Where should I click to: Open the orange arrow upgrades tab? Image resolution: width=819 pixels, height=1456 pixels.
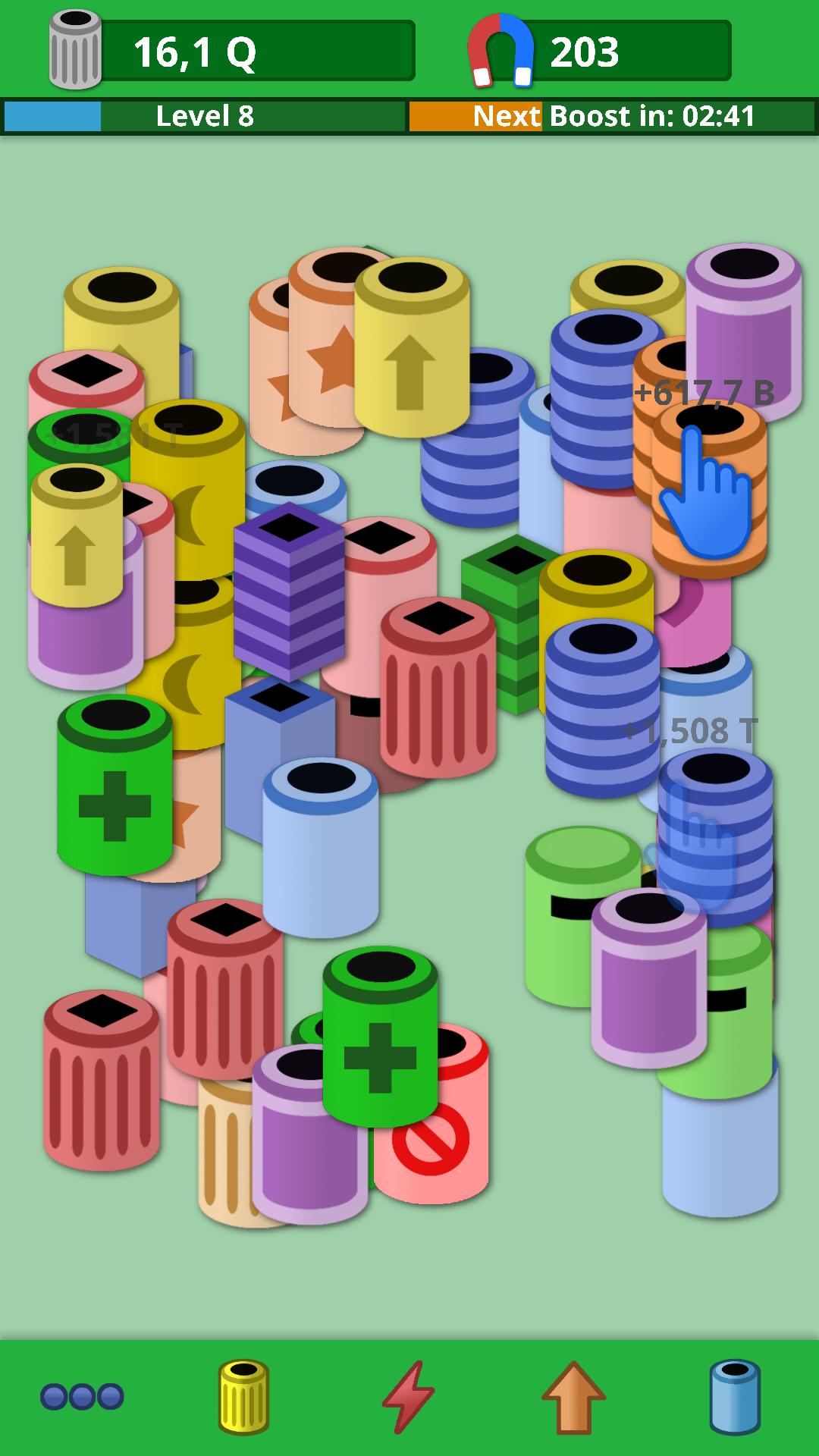pos(573,1397)
